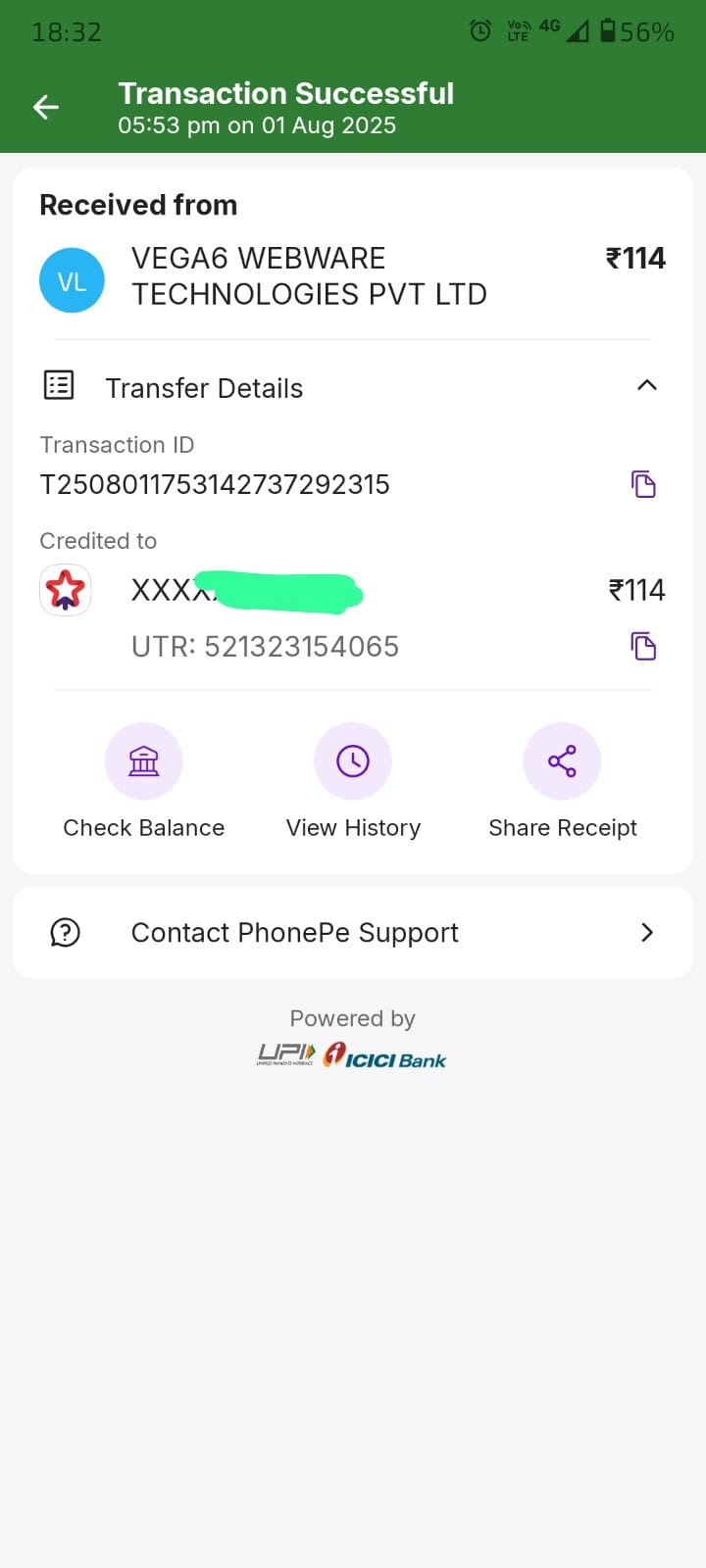Open Contact PhonePe Support
This screenshot has height=1568, width=706.
pos(353,932)
